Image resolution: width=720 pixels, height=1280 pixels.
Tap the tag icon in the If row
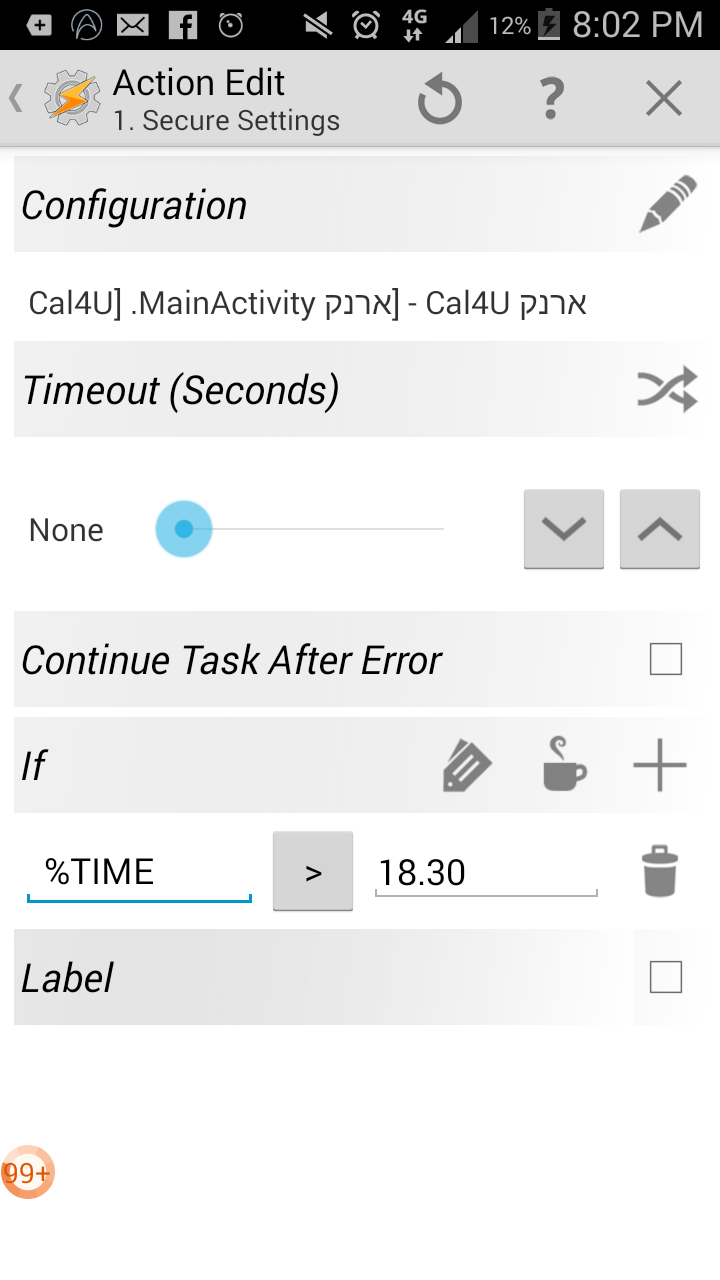coord(467,766)
